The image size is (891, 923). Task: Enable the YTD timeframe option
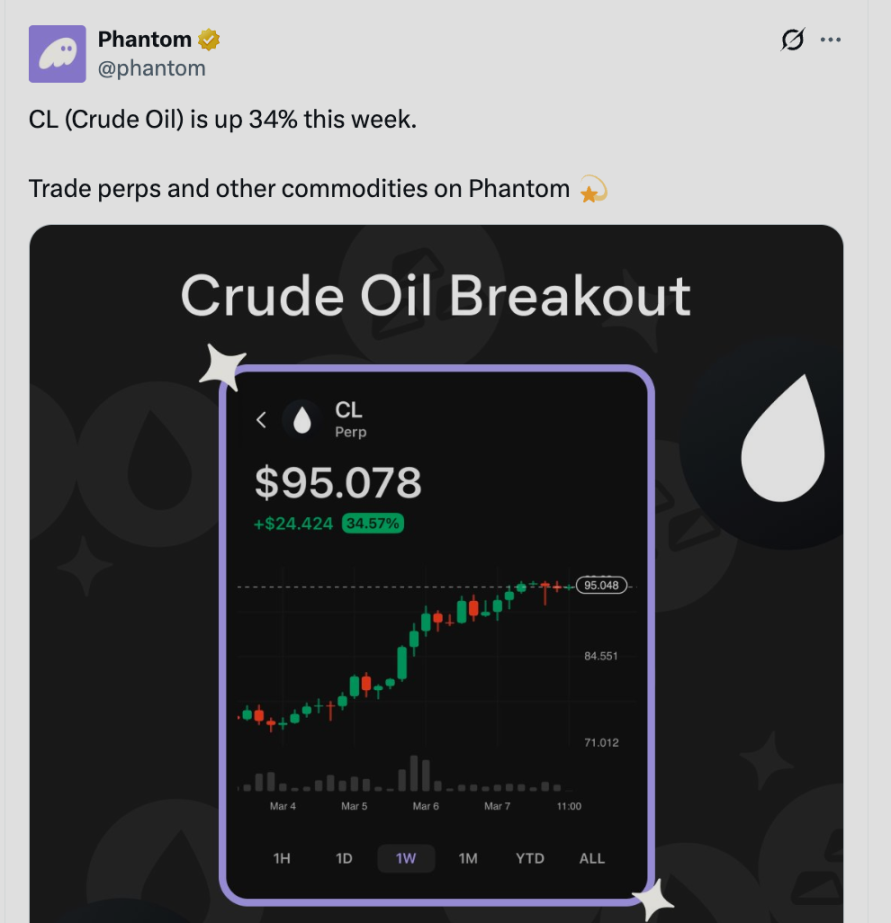click(x=530, y=858)
